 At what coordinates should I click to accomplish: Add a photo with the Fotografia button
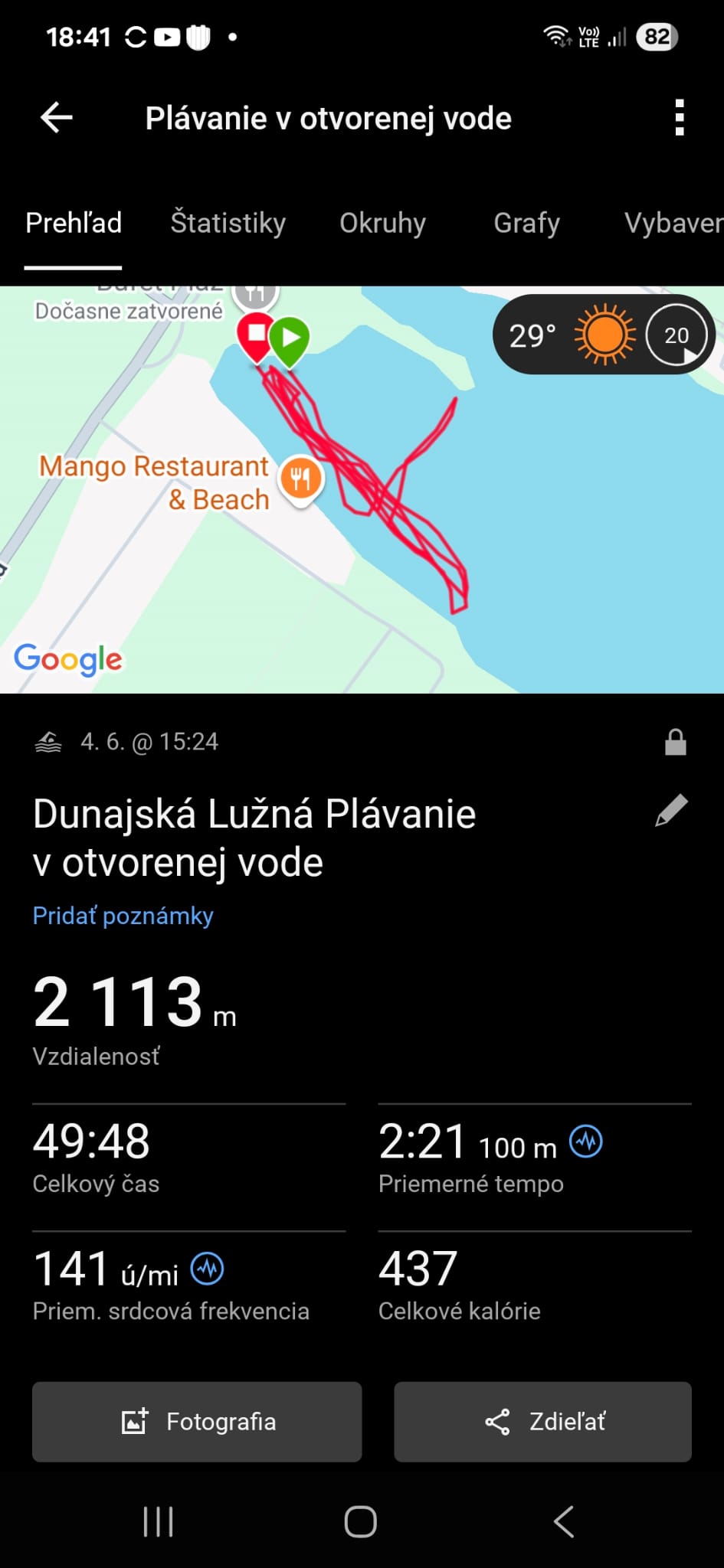(x=197, y=1422)
